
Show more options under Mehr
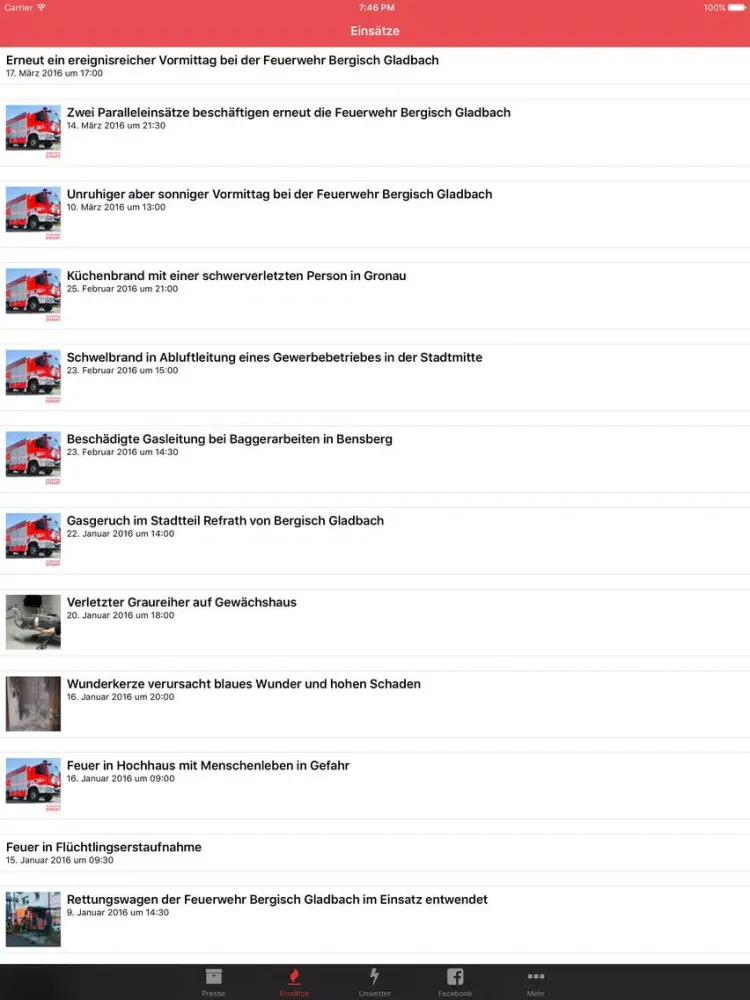click(536, 982)
